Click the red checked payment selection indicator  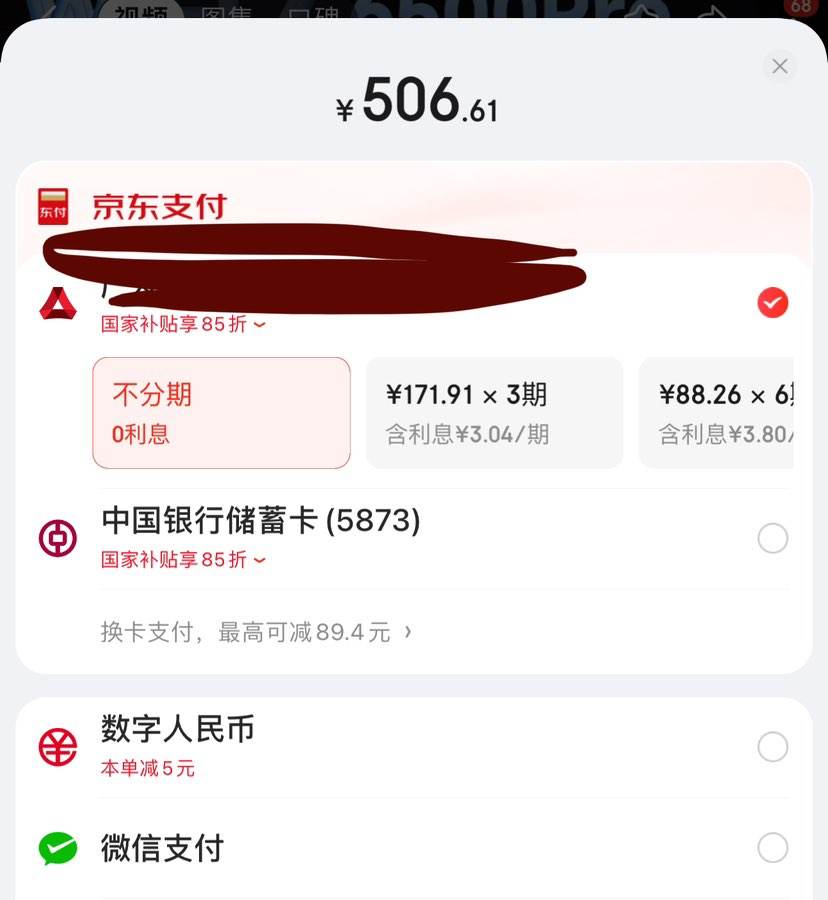(773, 303)
